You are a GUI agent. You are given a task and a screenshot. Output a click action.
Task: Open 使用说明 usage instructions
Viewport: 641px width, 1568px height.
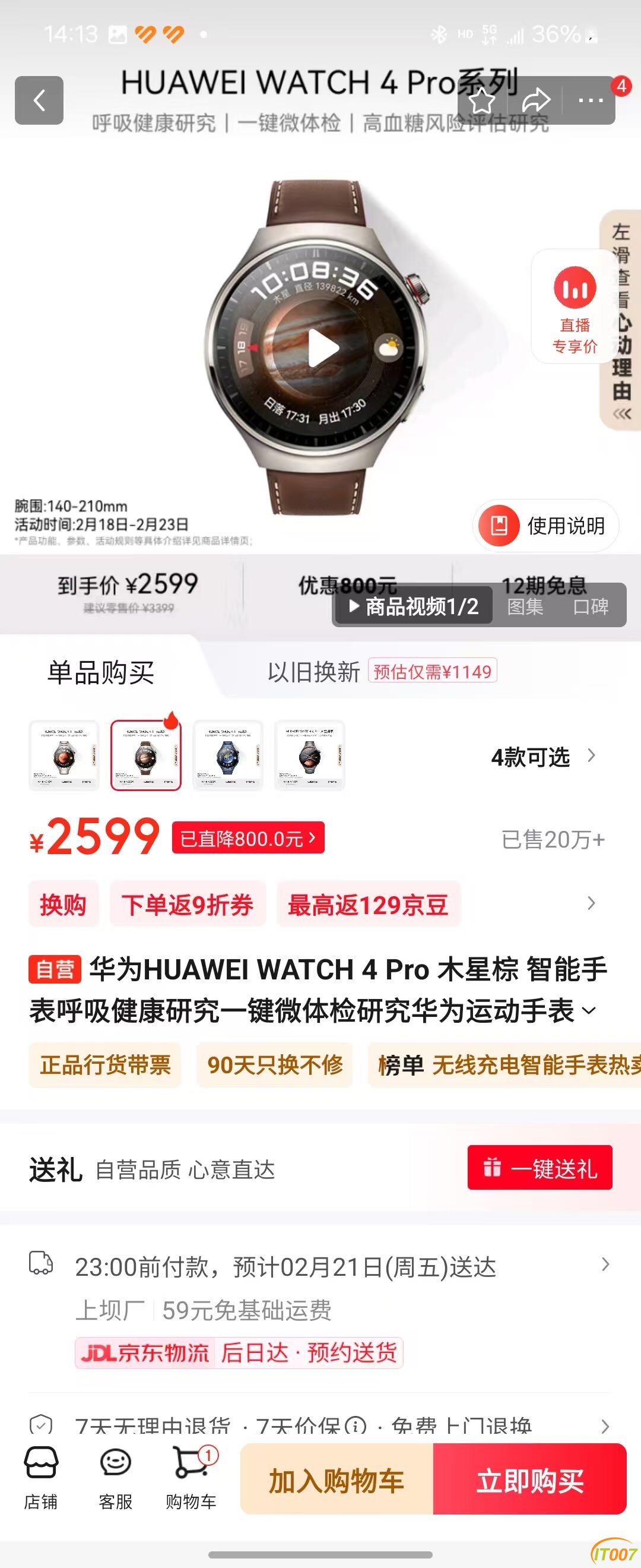coord(545,525)
